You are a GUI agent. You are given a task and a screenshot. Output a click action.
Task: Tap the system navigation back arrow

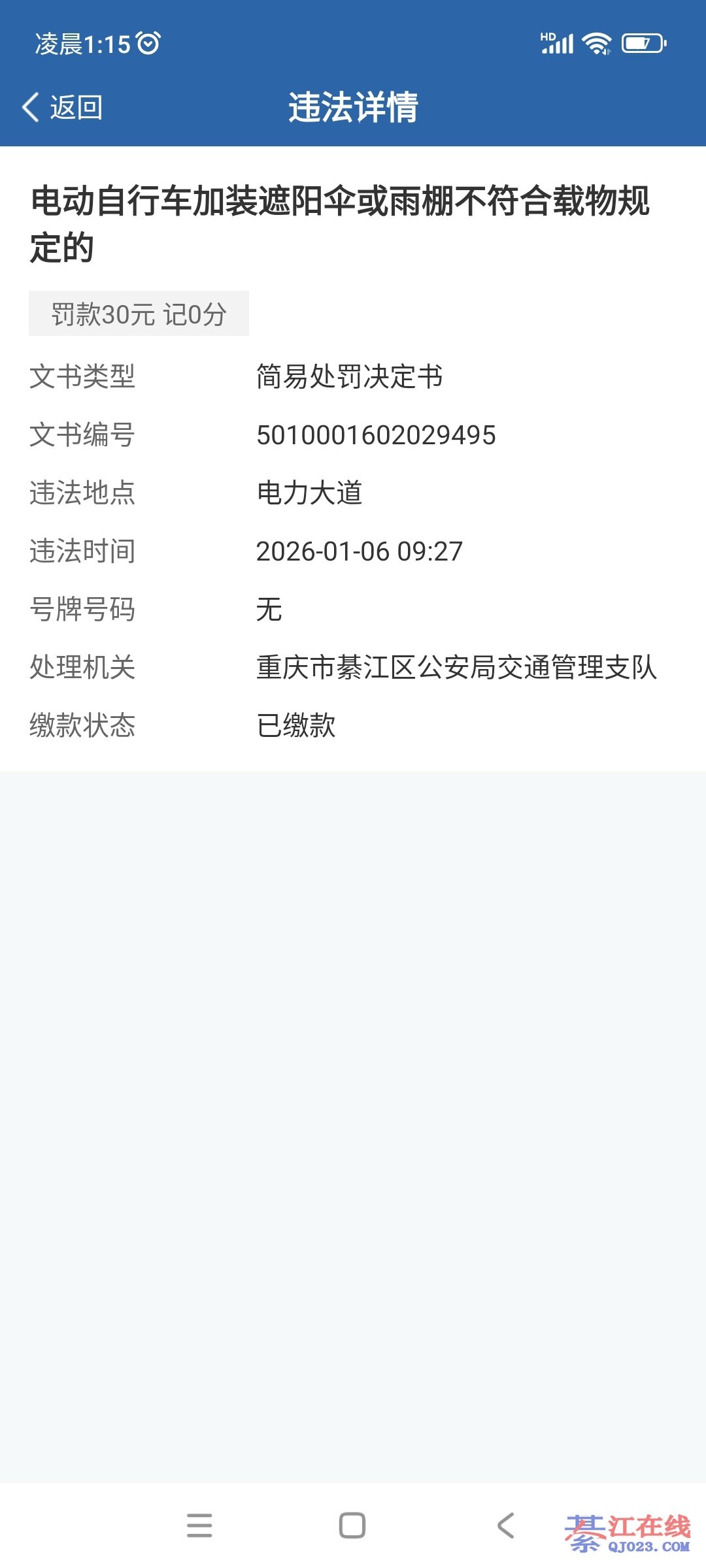[505, 1526]
